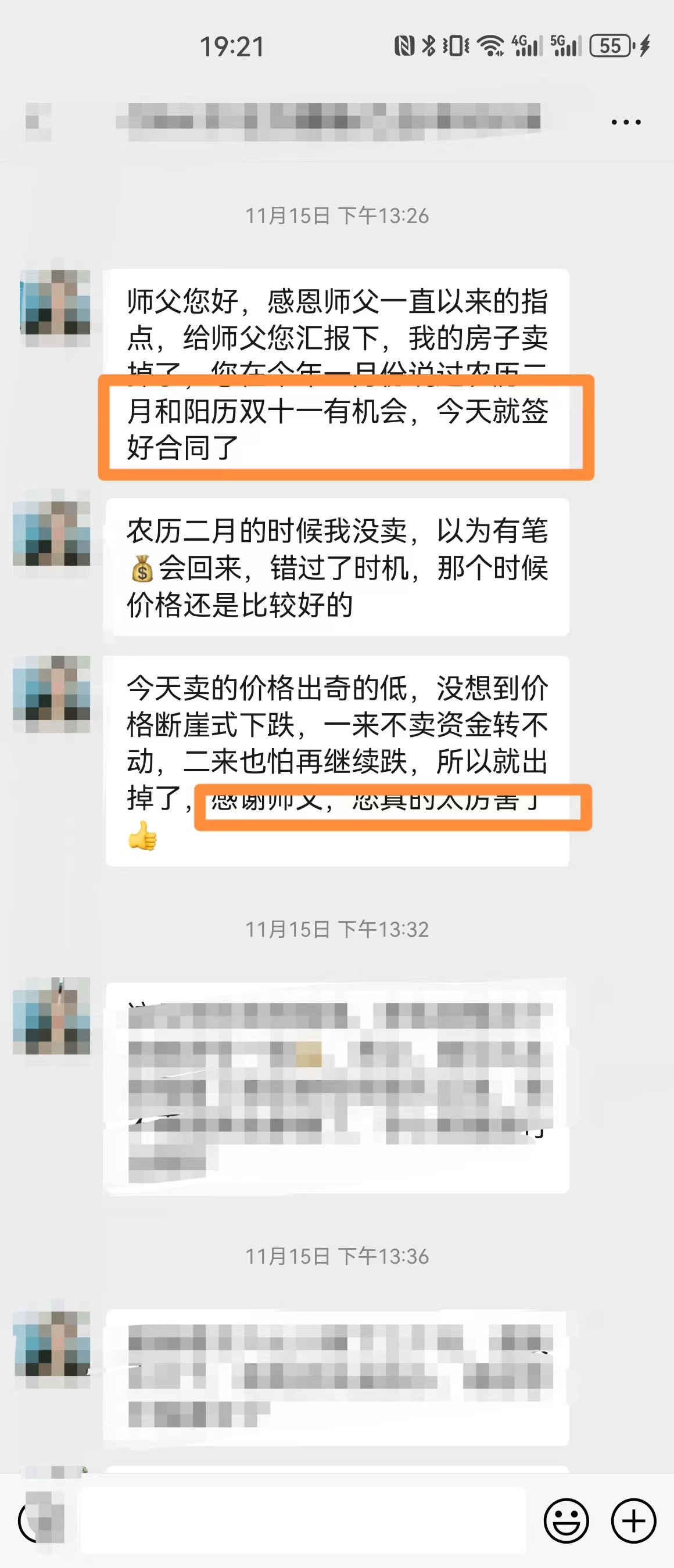Viewport: 674px width, 1568px height.
Task: Open the plus attachment menu
Action: point(633,1520)
